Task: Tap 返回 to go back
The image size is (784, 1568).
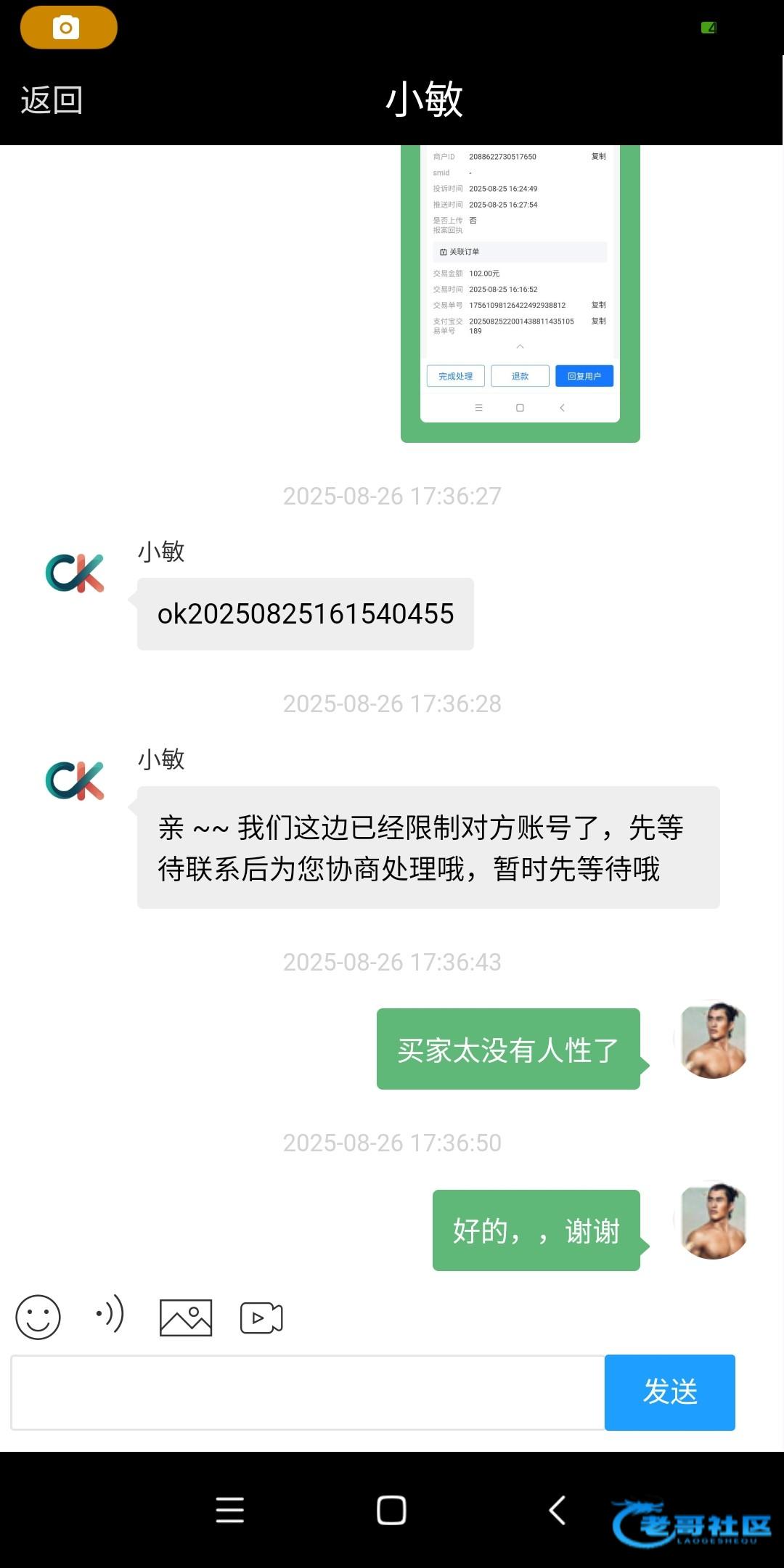Action: (x=52, y=100)
